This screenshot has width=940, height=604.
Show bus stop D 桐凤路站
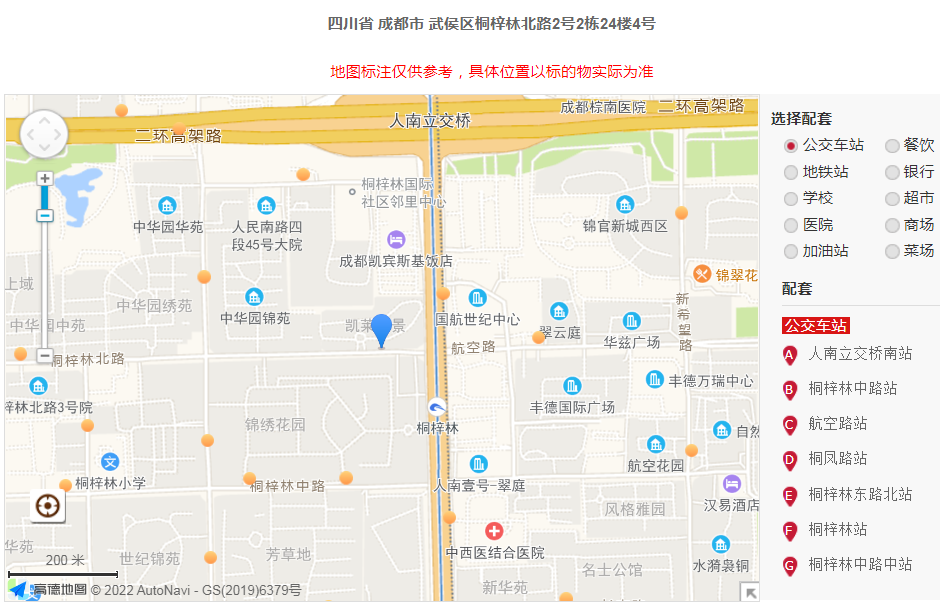[837, 459]
